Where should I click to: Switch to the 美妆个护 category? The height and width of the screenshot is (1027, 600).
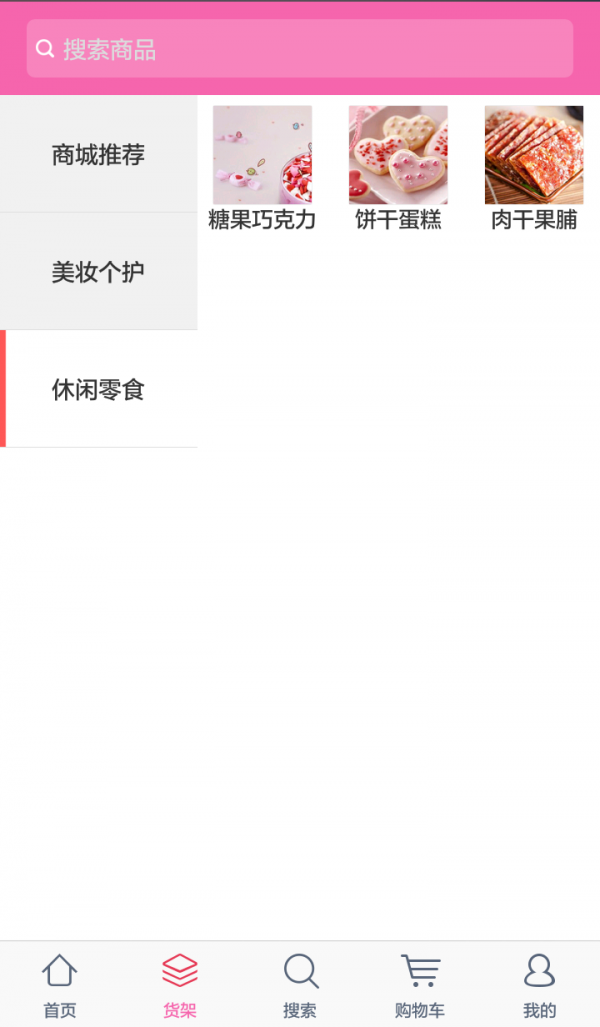[x=98, y=272]
